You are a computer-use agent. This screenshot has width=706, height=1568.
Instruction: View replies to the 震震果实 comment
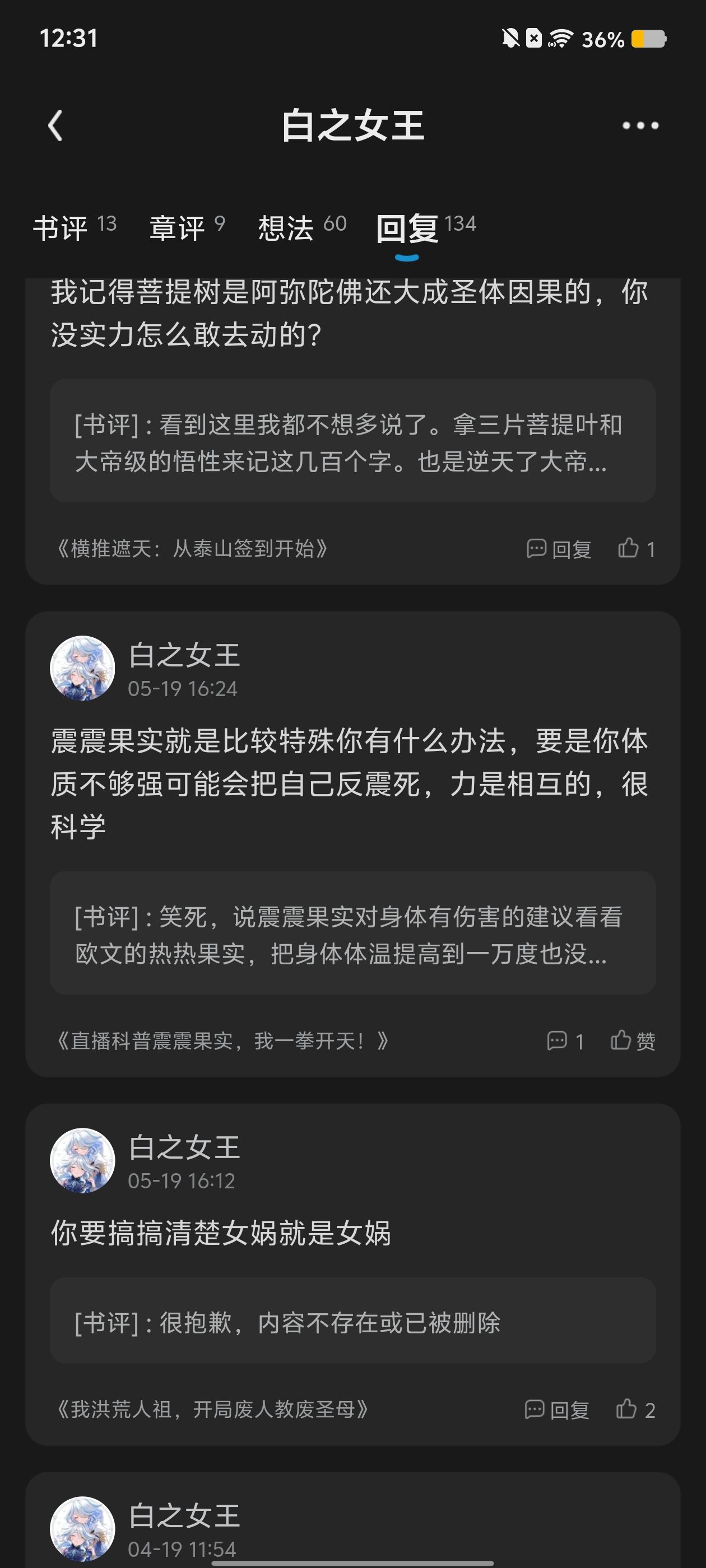pyautogui.click(x=566, y=1041)
